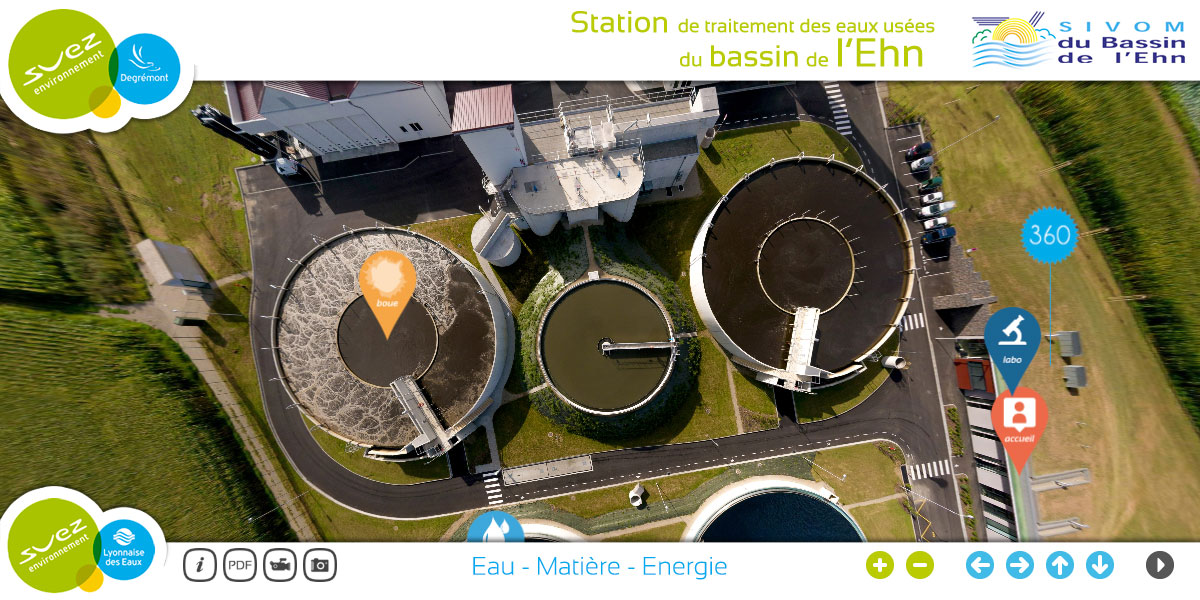Pan the view right

1020,565
